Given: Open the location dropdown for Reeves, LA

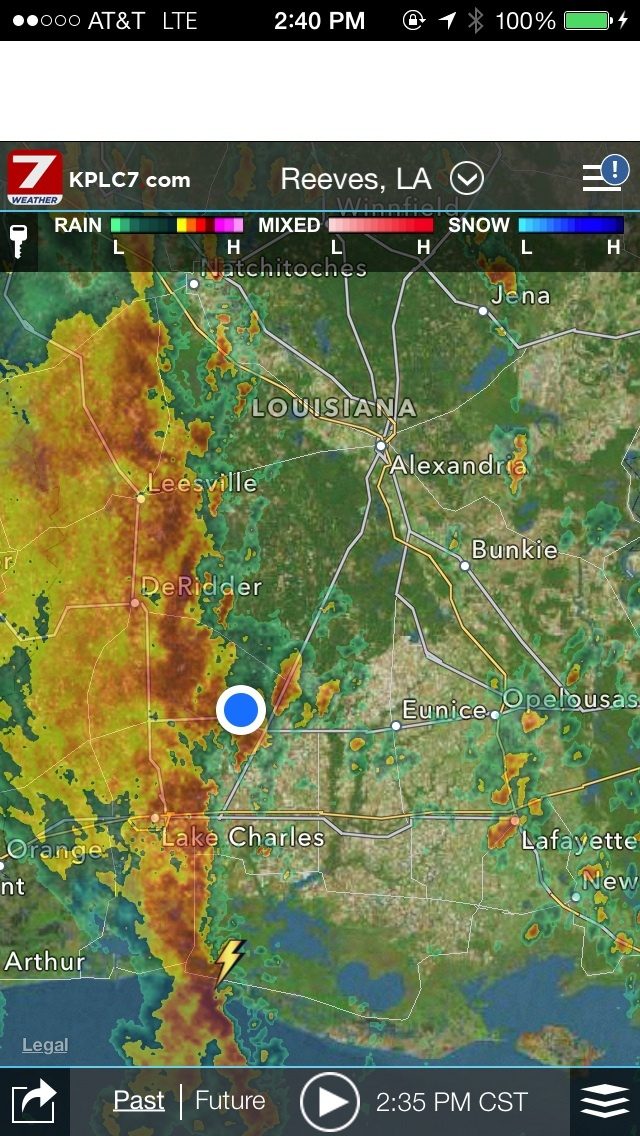Looking at the screenshot, I should tap(466, 179).
